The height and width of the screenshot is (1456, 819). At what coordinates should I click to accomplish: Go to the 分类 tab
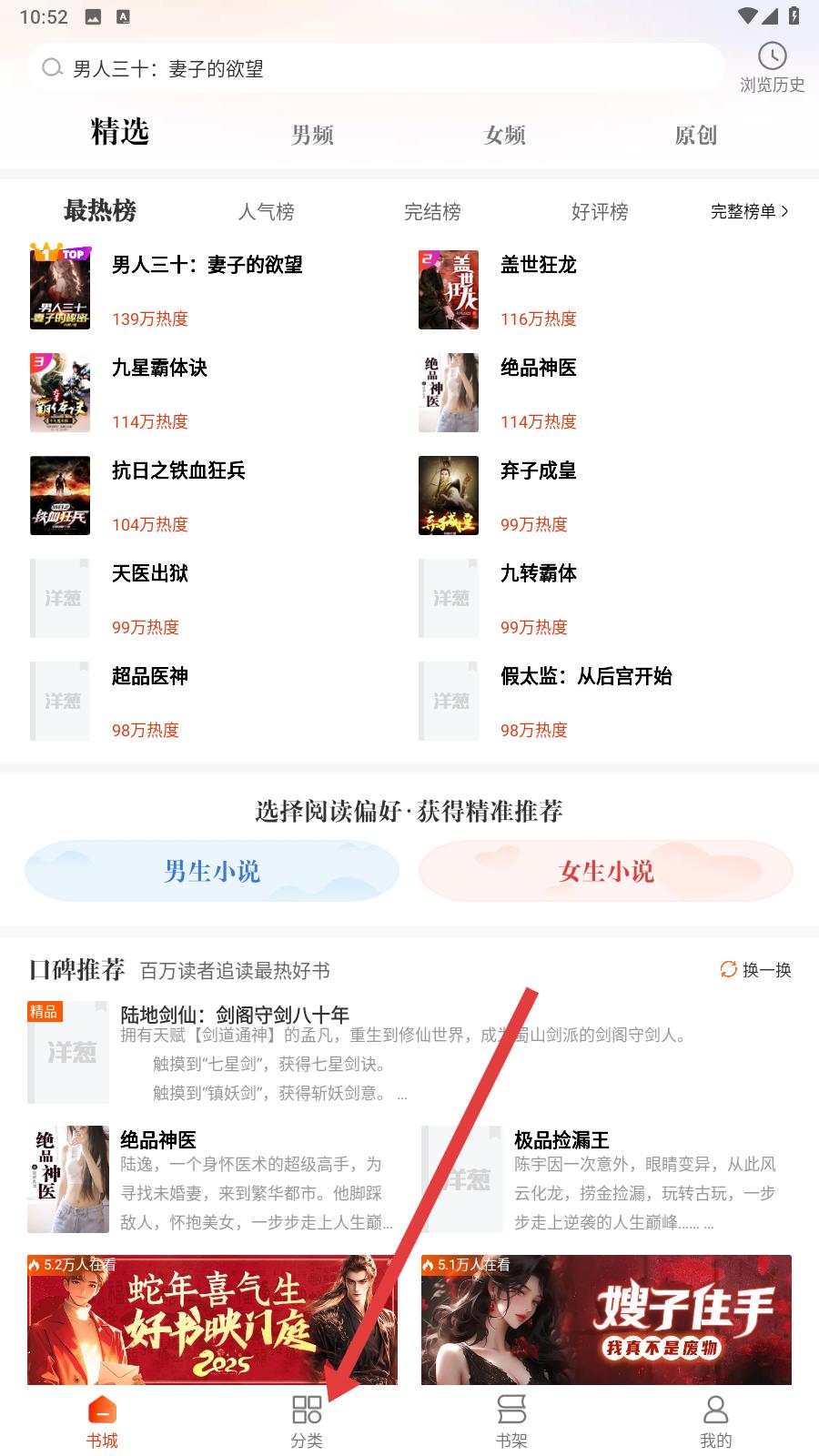(307, 1421)
